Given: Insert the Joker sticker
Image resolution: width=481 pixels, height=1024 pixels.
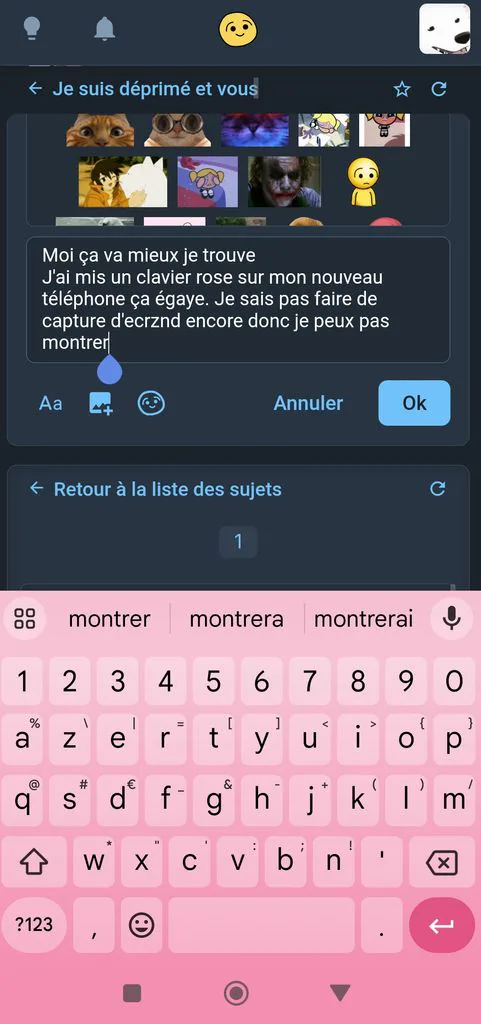Looking at the screenshot, I should (284, 181).
